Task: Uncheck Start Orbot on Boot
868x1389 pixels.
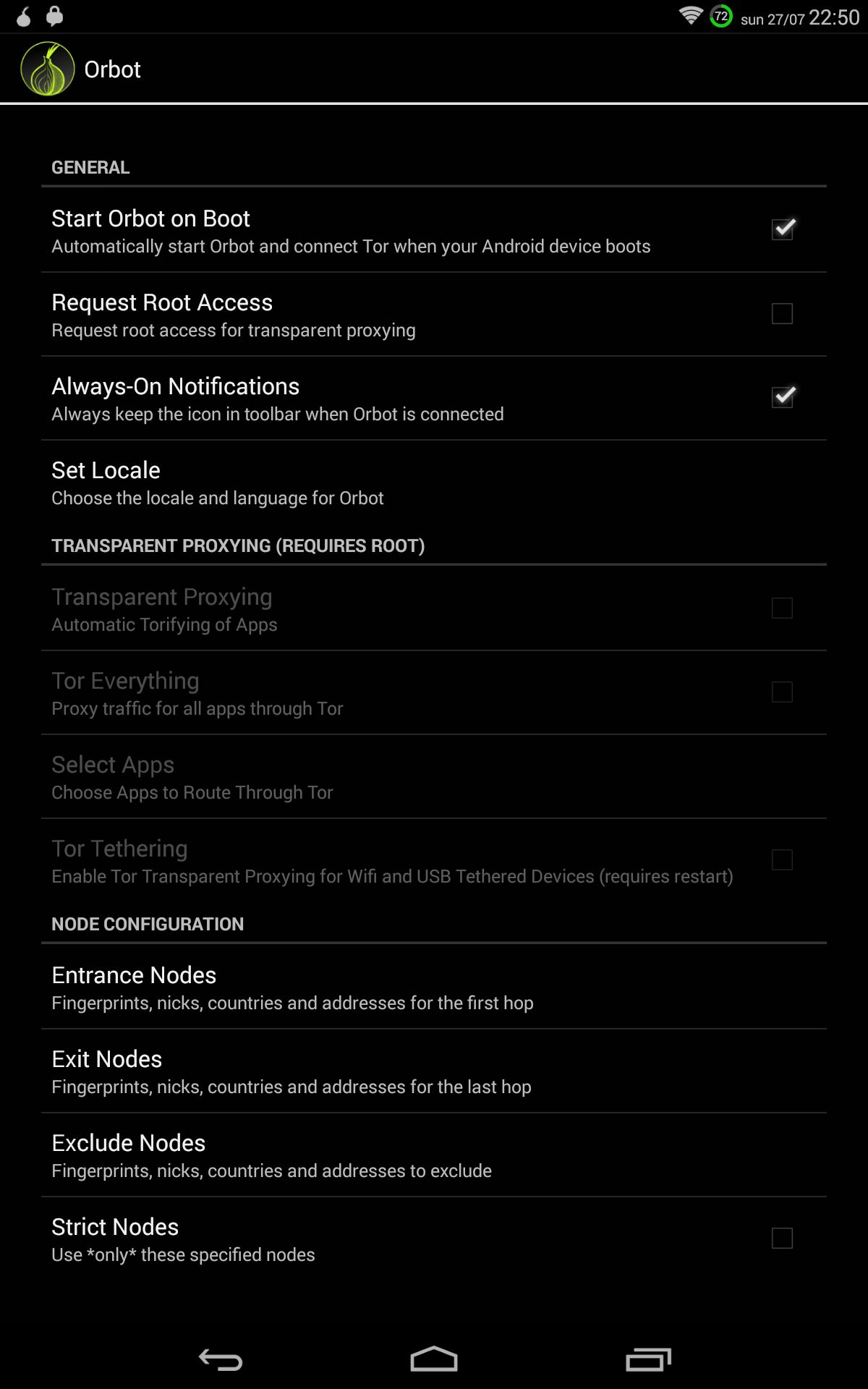Action: pyautogui.click(x=782, y=229)
